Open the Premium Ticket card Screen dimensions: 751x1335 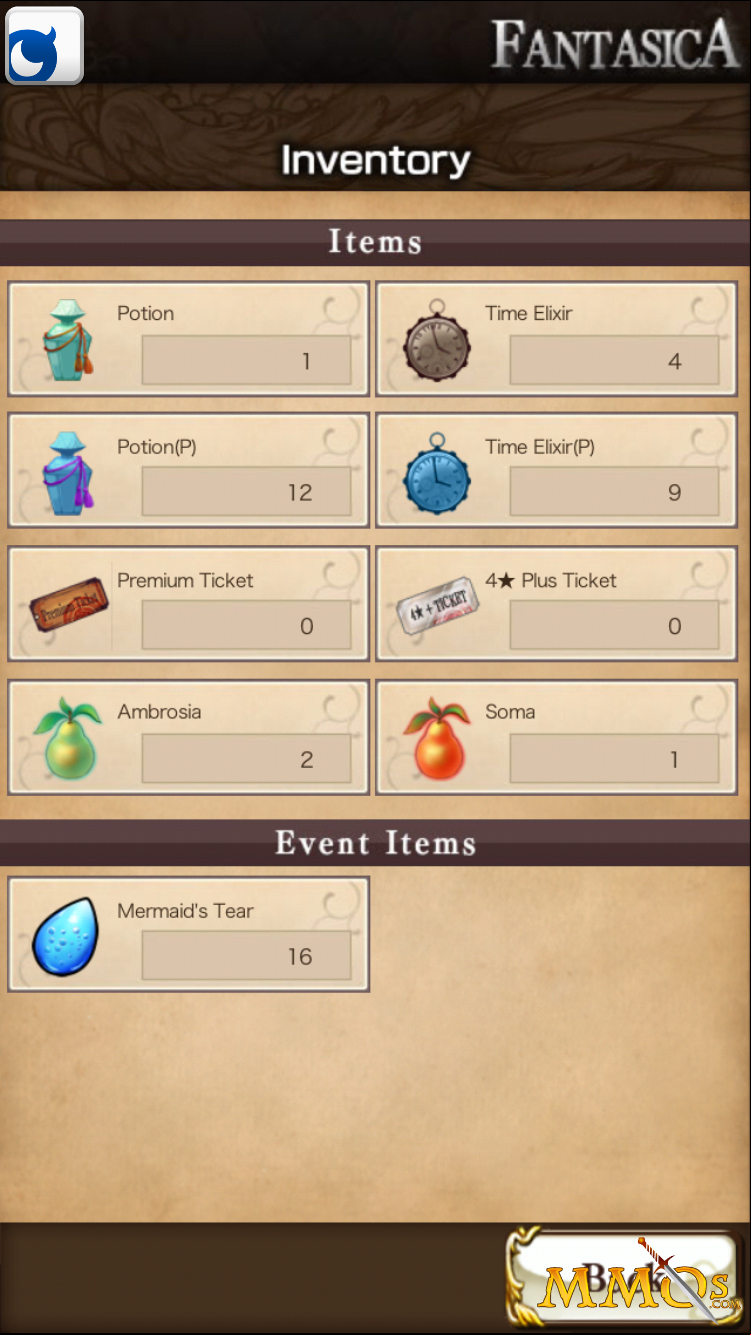(189, 603)
